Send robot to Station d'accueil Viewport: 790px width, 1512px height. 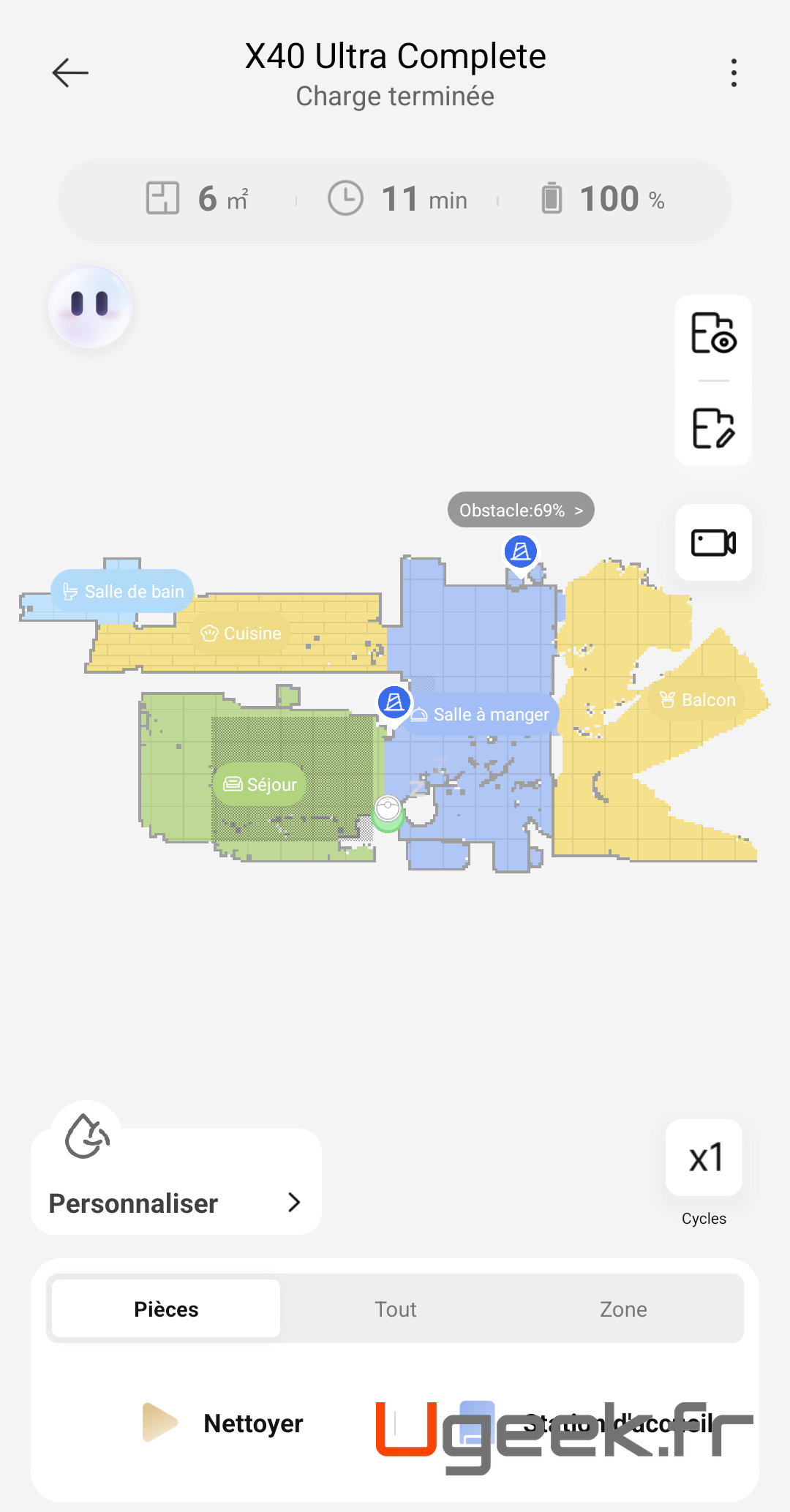(585, 1423)
